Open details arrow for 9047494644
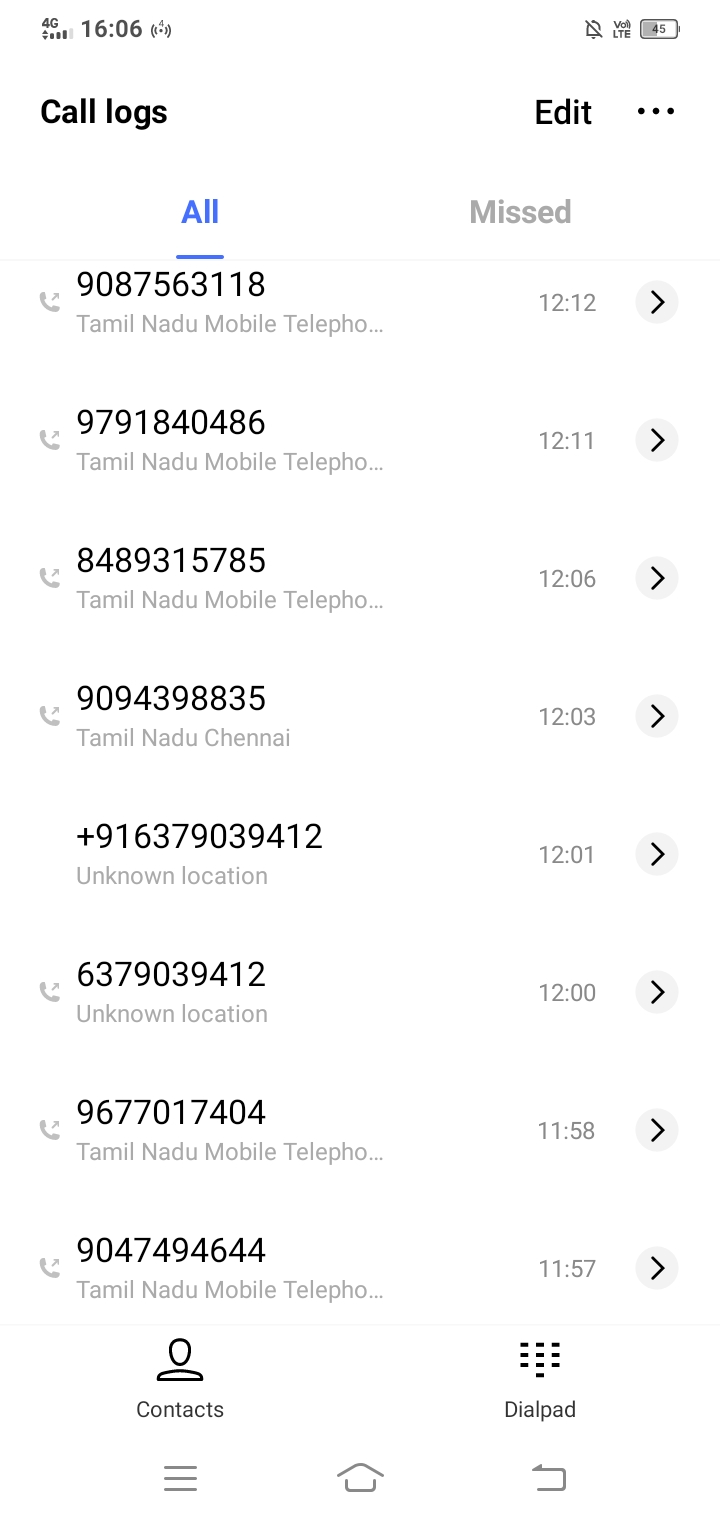 coord(657,1268)
